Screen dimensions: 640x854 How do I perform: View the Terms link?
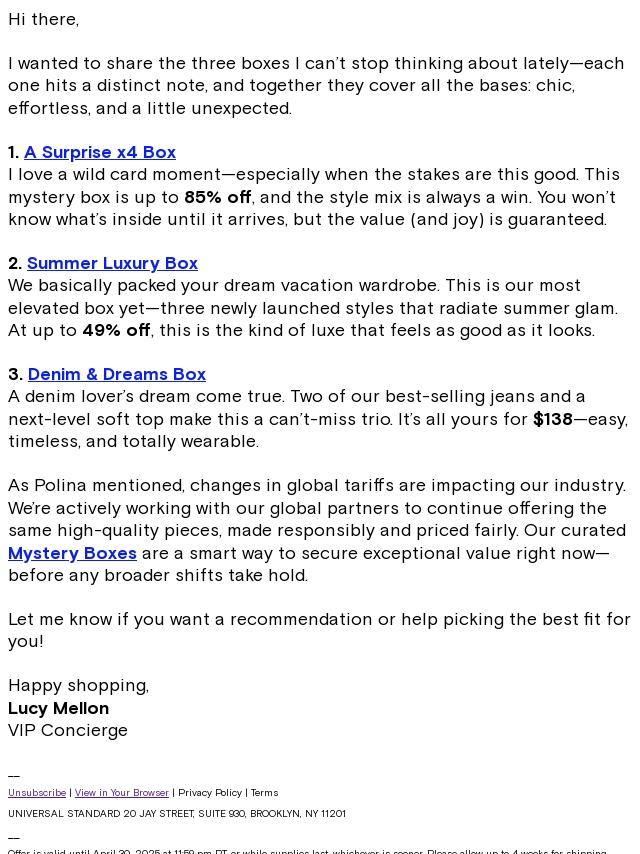click(x=264, y=793)
